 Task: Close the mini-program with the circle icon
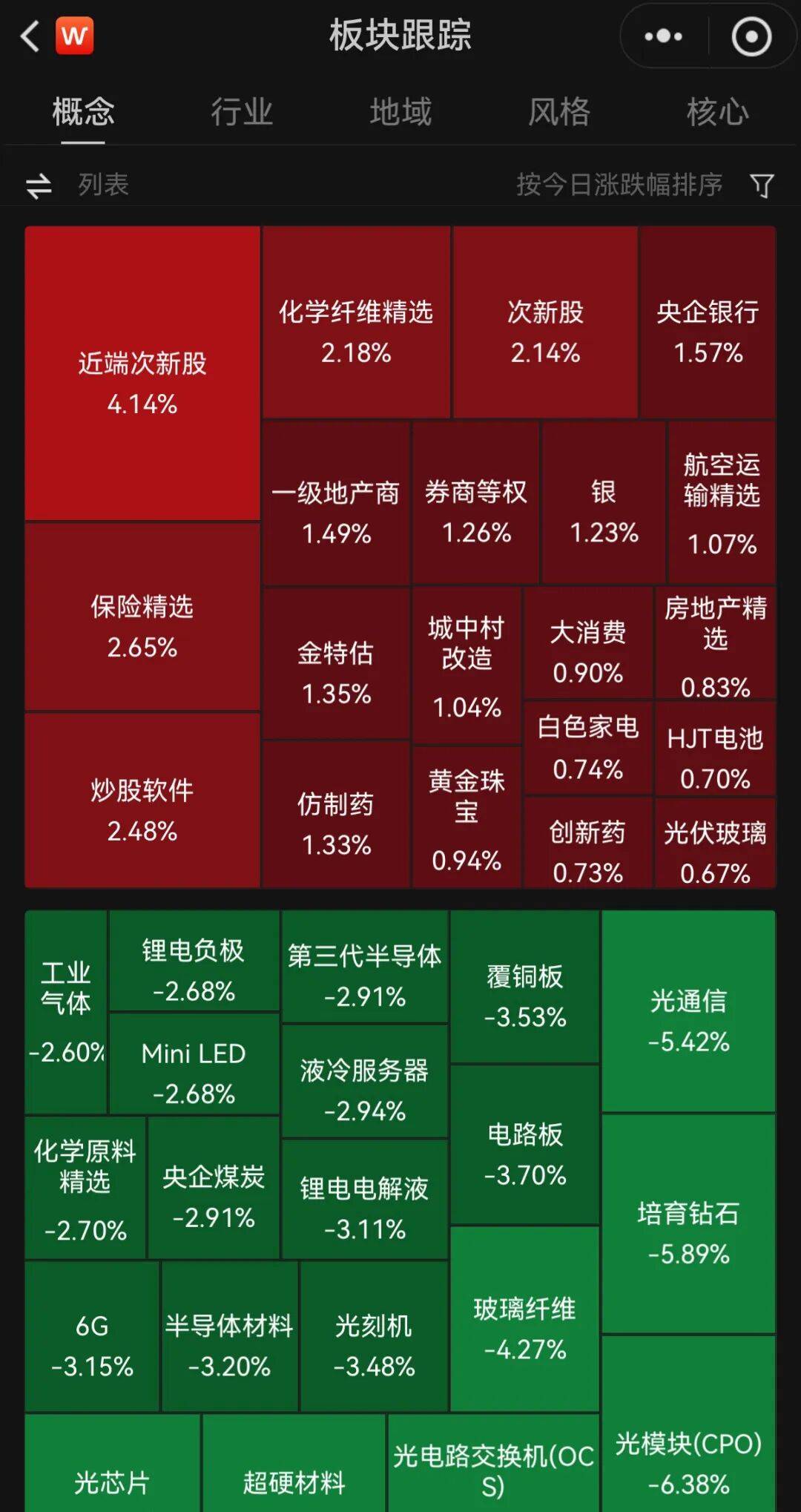[751, 36]
